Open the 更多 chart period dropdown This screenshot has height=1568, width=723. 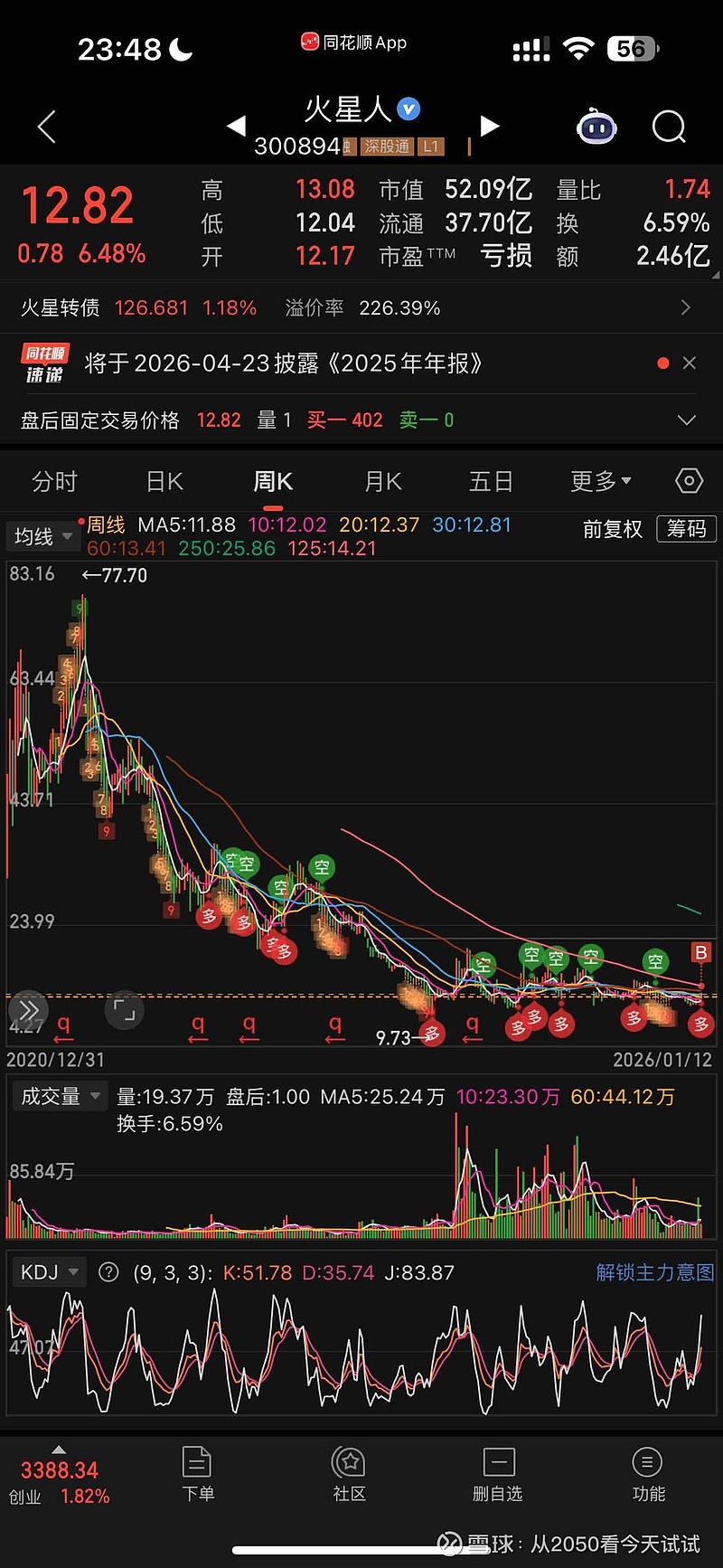click(x=600, y=482)
